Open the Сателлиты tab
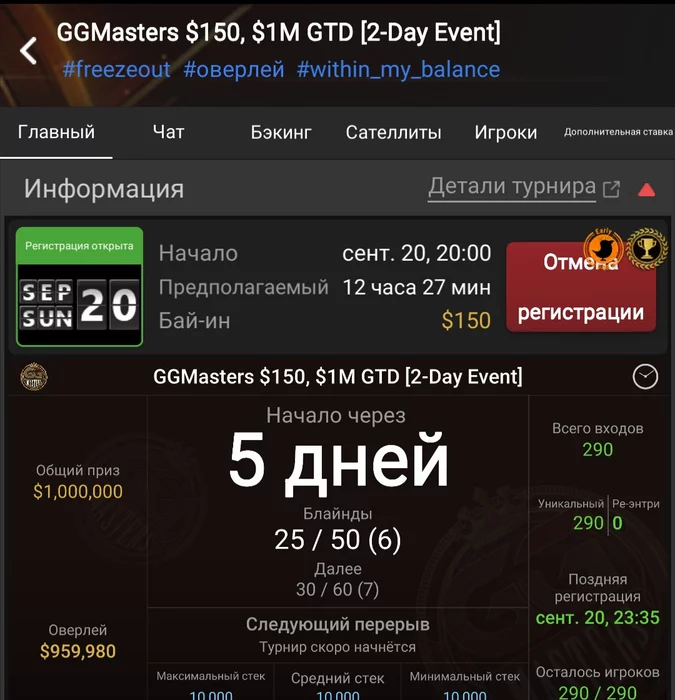The image size is (675, 700). 393,132
